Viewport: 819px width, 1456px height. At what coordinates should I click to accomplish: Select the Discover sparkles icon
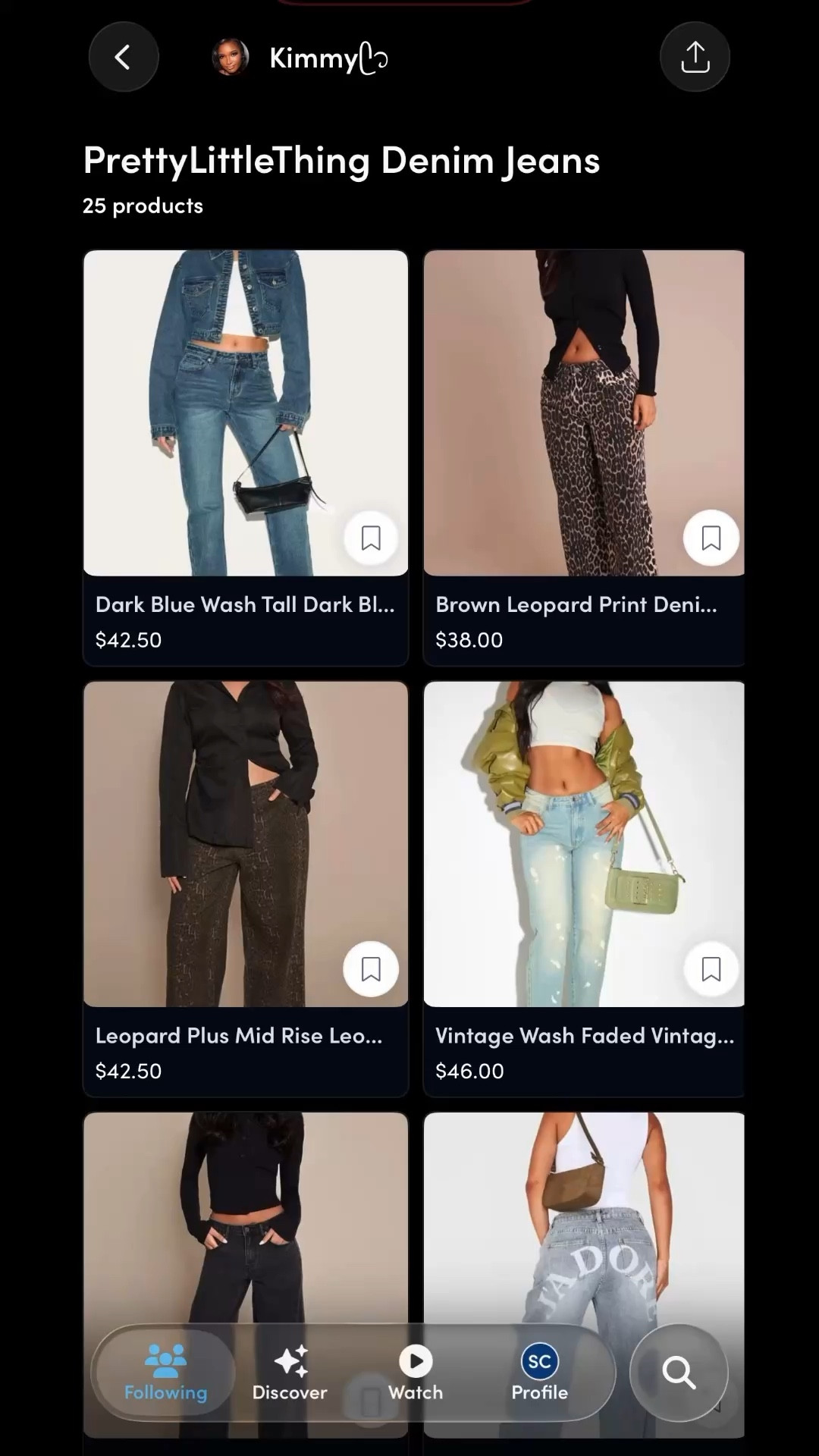coord(290,1361)
